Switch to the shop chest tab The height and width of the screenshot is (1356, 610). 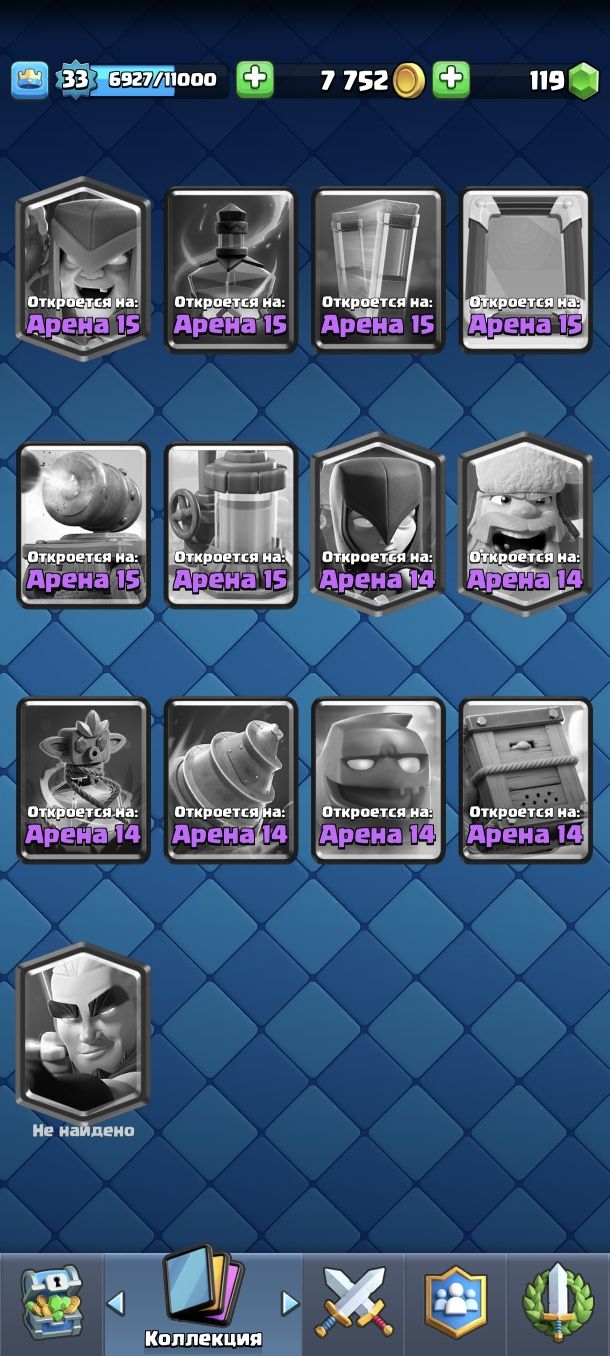51,1304
